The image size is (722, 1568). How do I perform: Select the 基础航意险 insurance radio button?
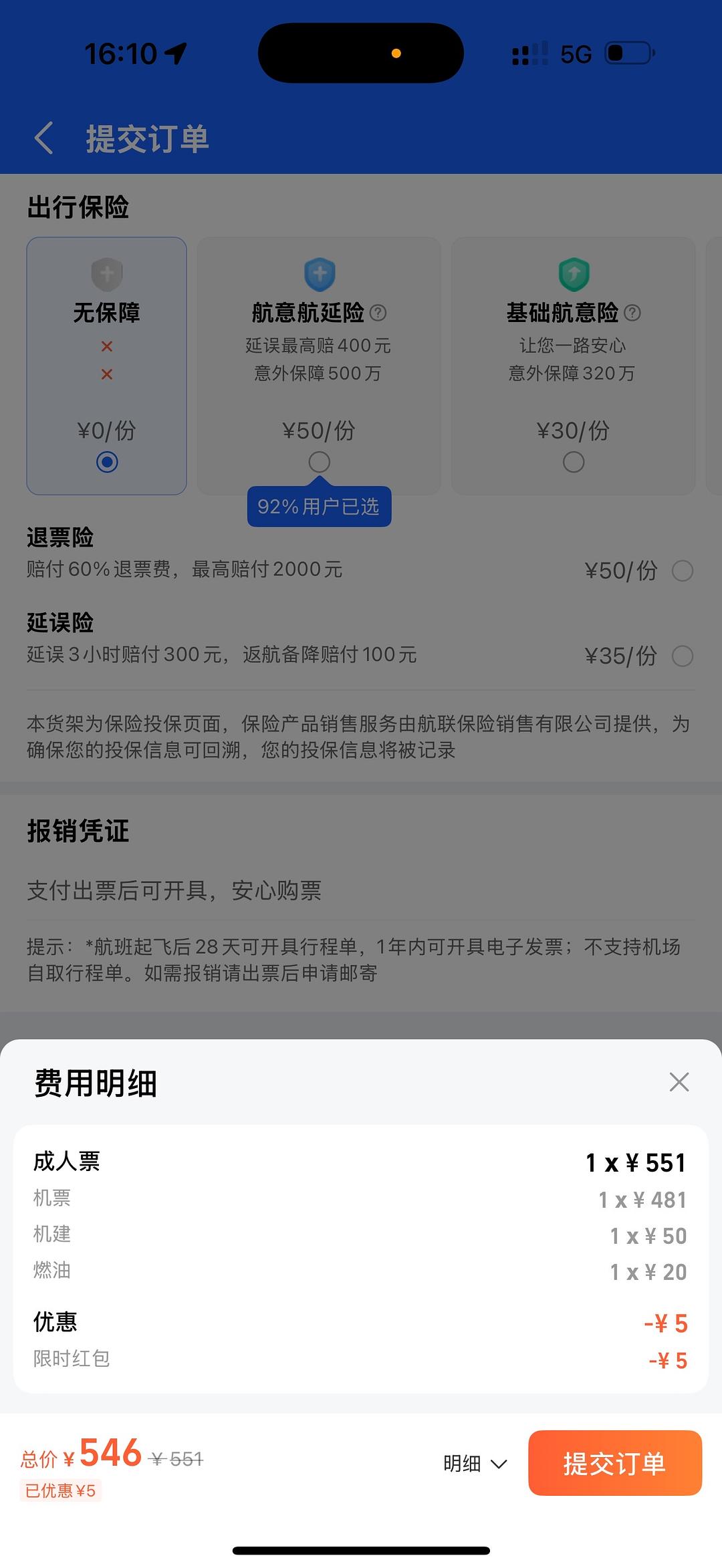click(x=573, y=462)
